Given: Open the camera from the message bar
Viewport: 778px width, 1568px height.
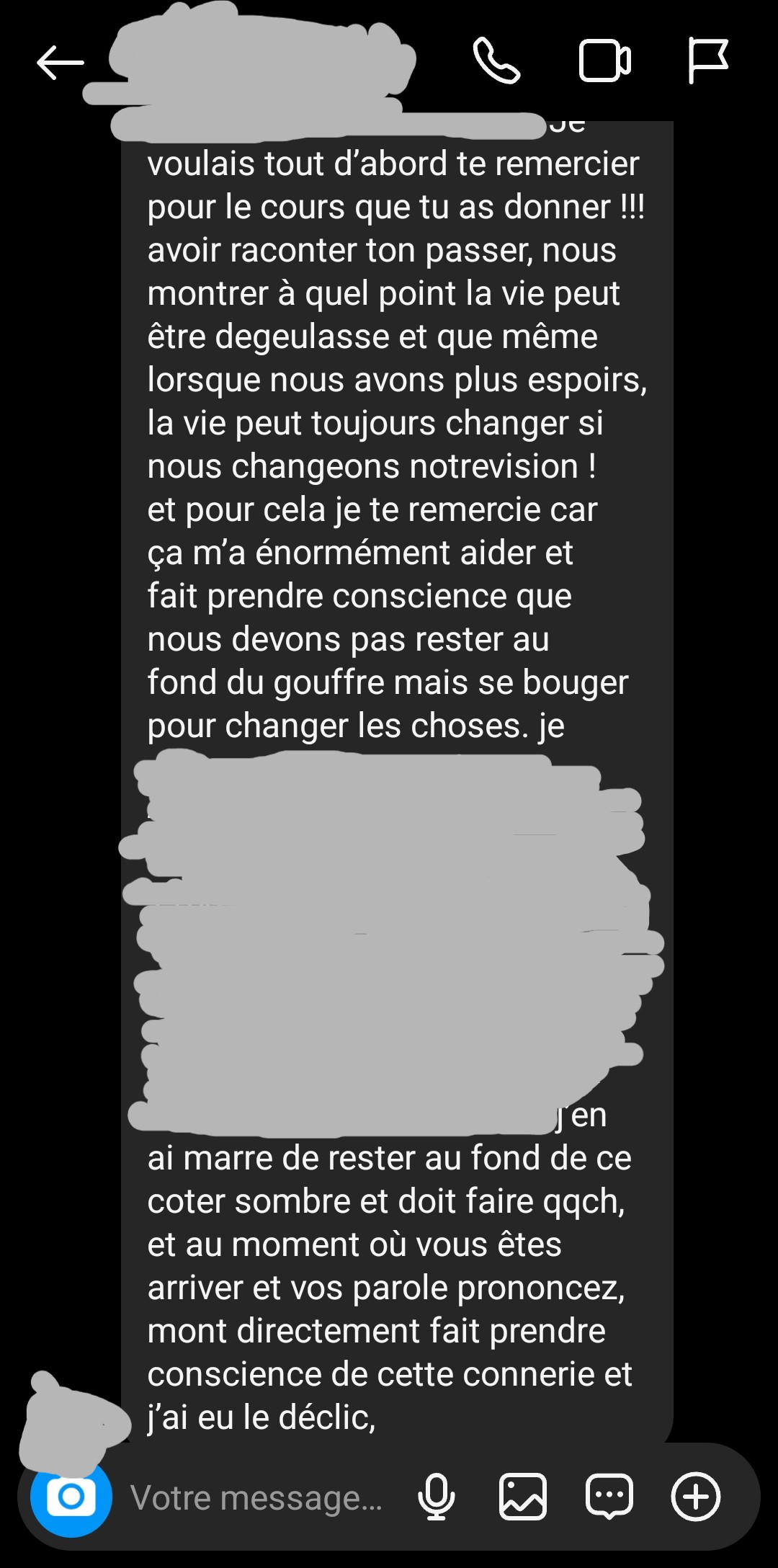Looking at the screenshot, I should coord(71,1497).
